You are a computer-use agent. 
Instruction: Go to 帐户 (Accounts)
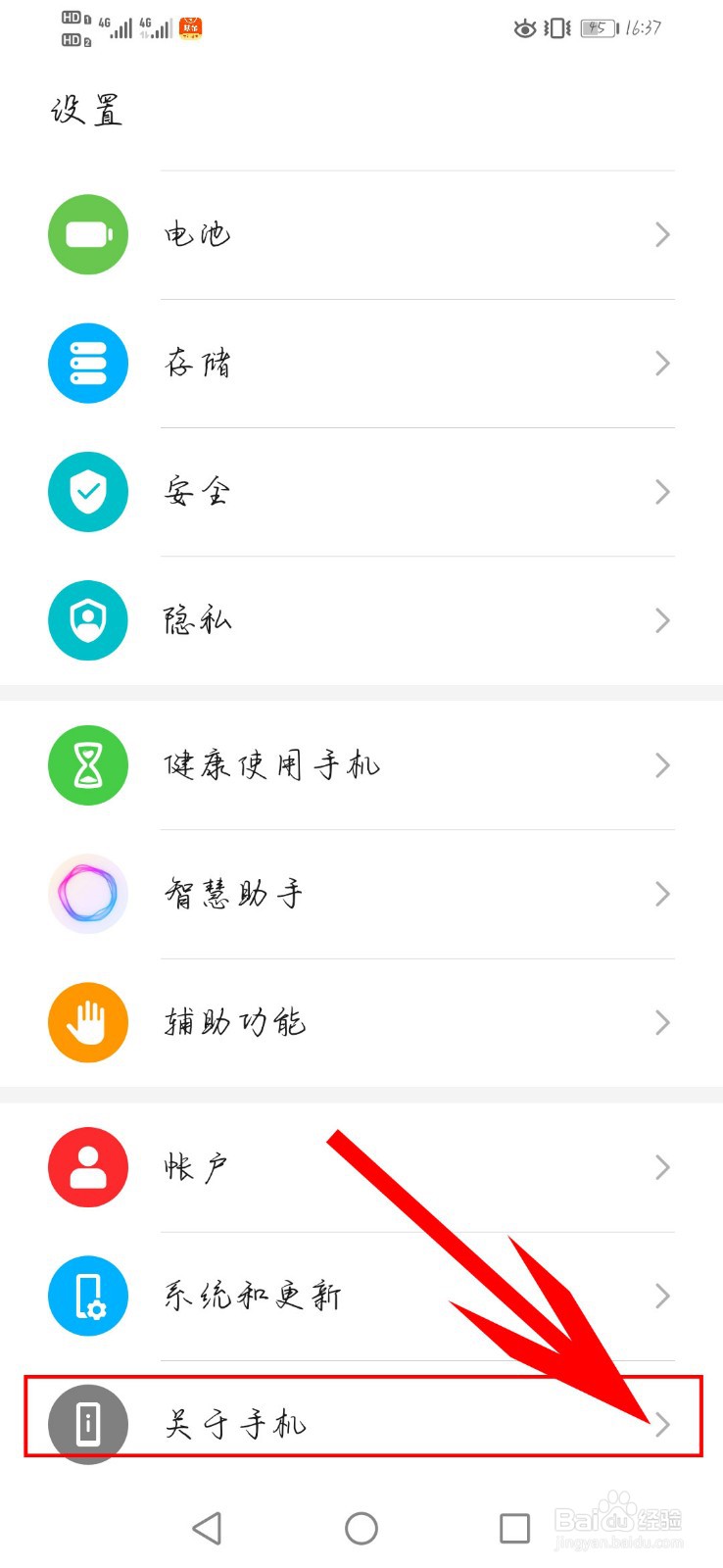click(361, 1167)
